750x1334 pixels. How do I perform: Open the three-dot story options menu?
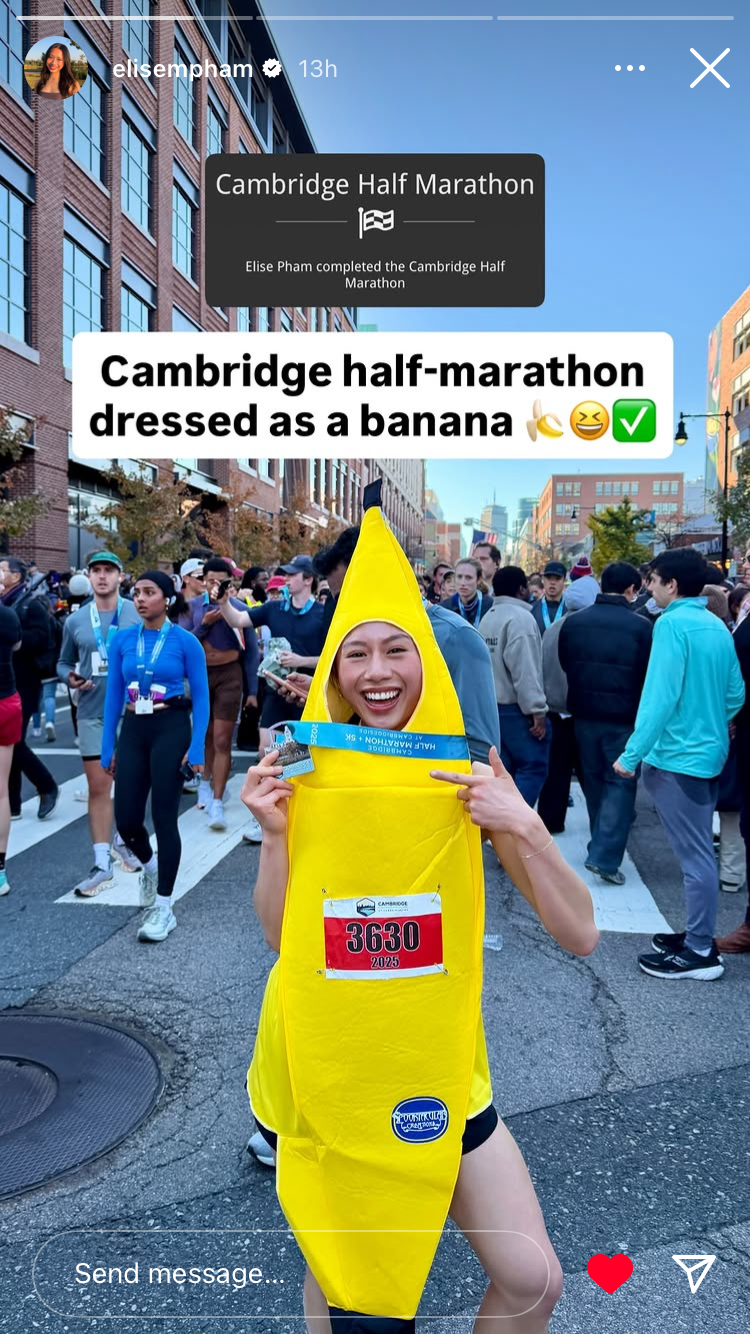tap(629, 68)
